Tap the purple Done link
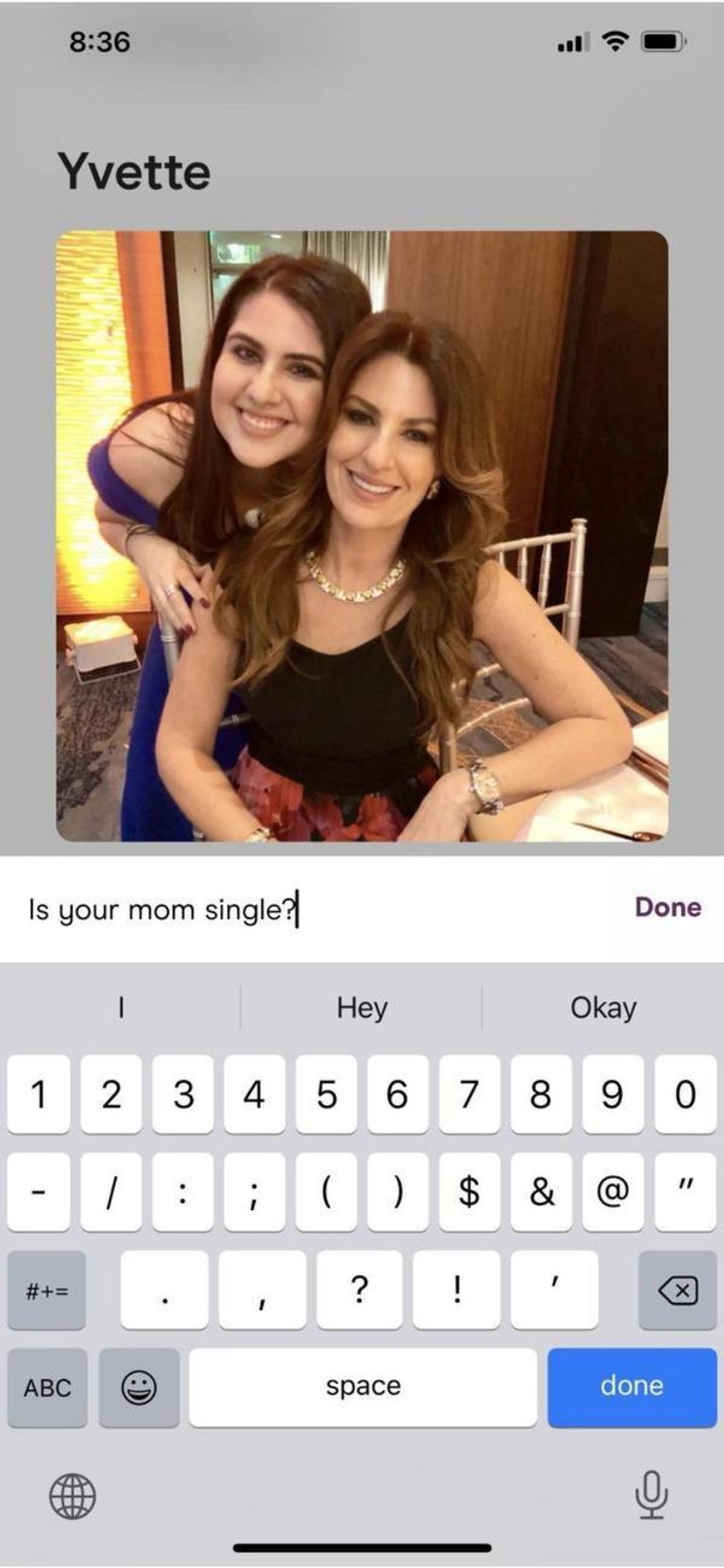 [x=667, y=908]
